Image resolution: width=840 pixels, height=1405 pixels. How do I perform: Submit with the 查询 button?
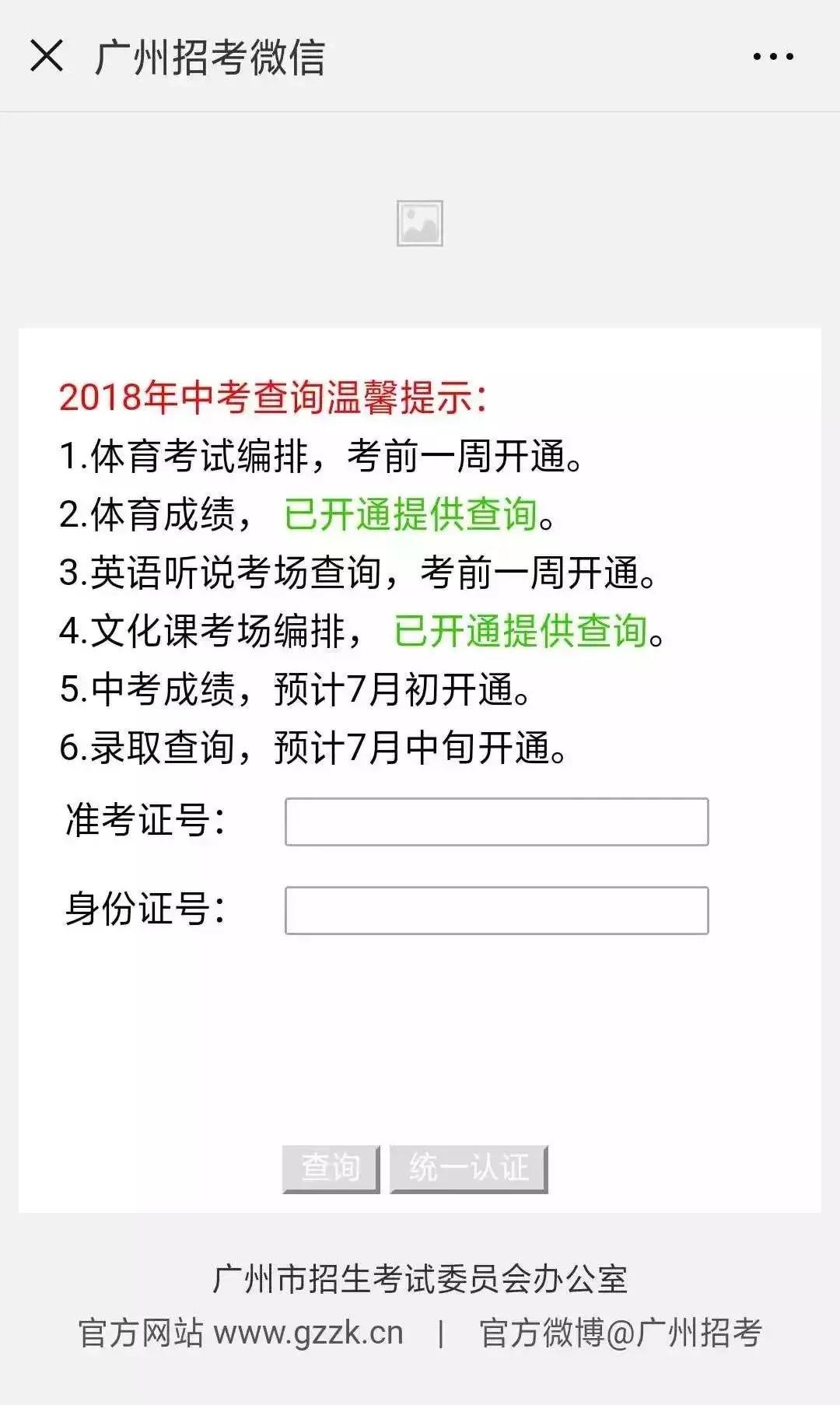click(331, 1168)
